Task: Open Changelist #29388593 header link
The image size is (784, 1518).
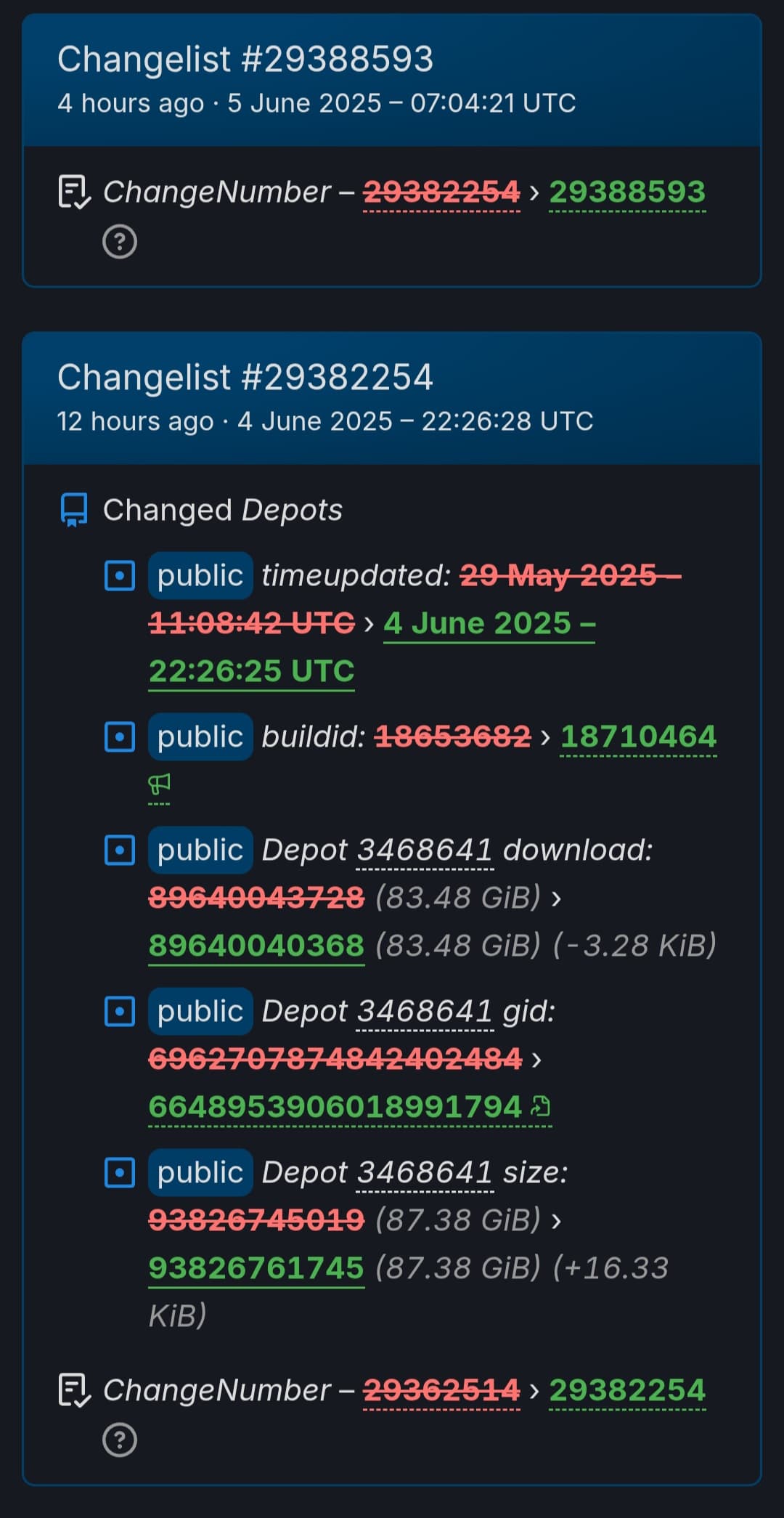Action: coord(245,59)
